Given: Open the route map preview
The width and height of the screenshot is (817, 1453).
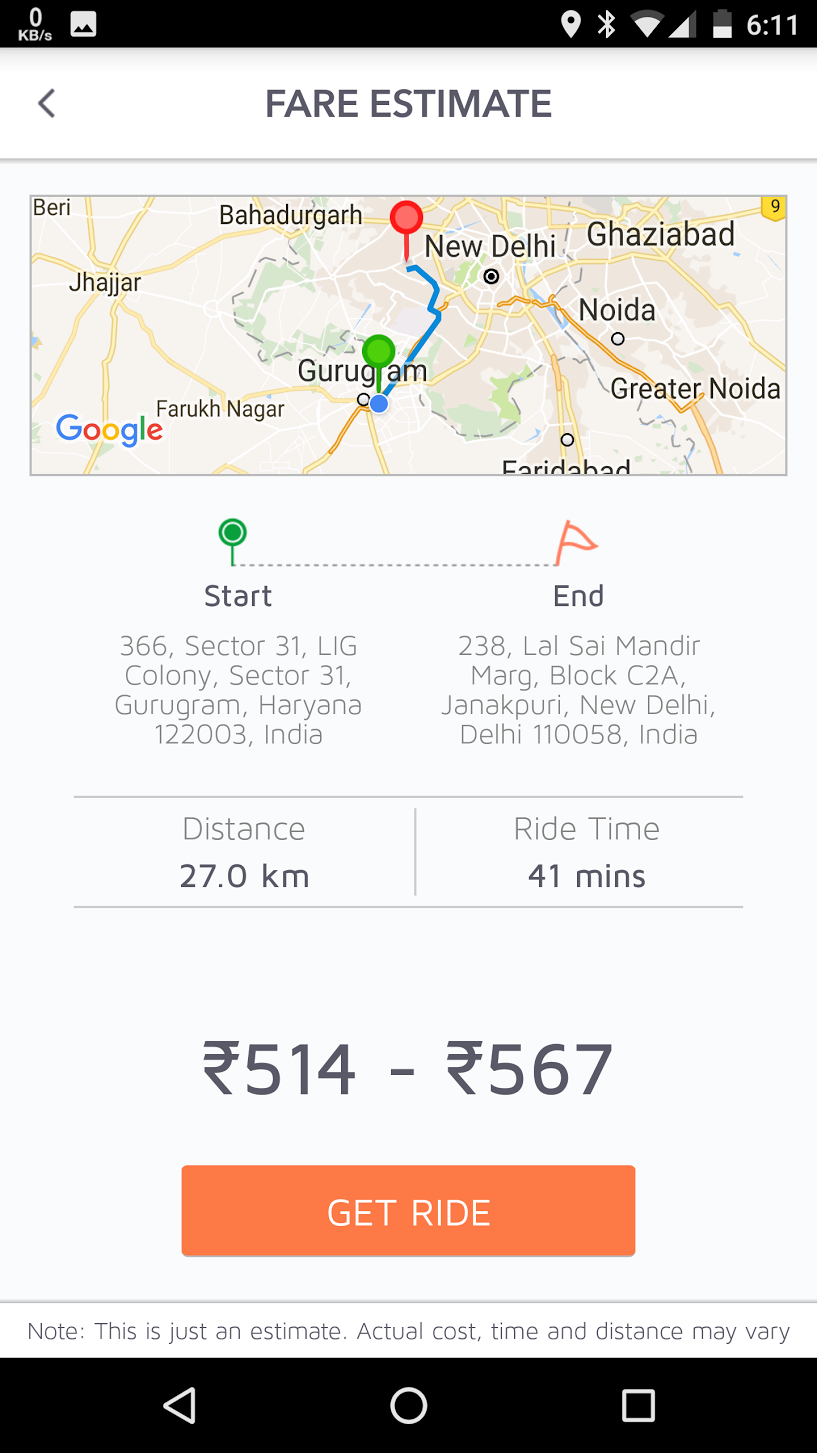Looking at the screenshot, I should coord(408,335).
